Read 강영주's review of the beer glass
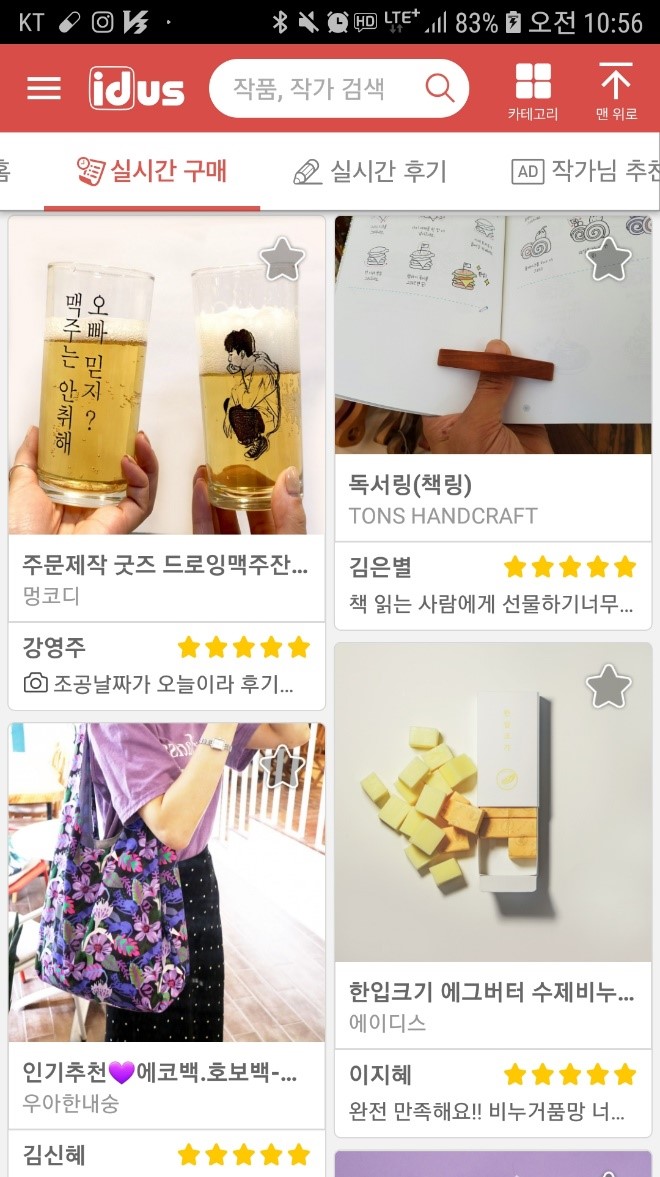Screen dimensions: 660x1177 coord(167,667)
